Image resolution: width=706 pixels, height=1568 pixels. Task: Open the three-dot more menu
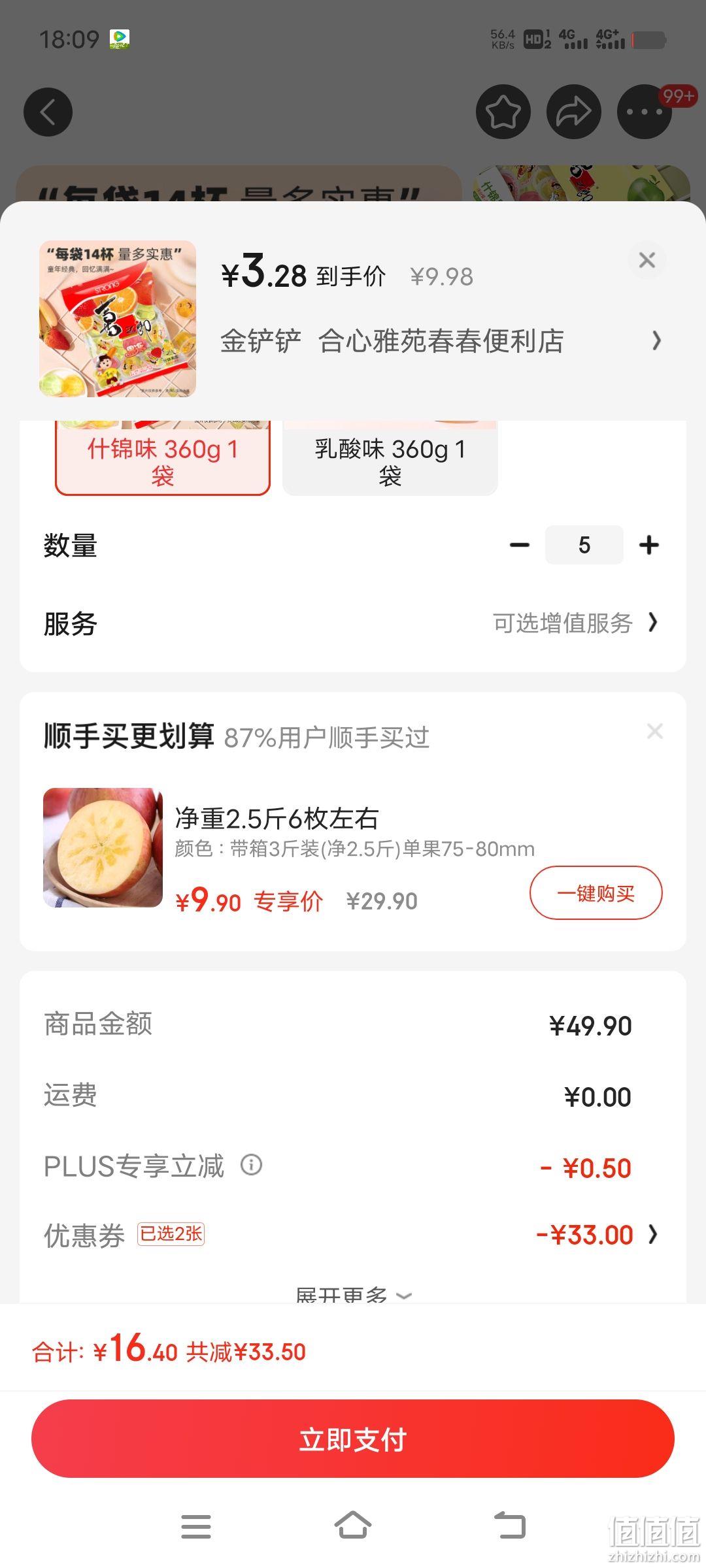pyautogui.click(x=644, y=112)
